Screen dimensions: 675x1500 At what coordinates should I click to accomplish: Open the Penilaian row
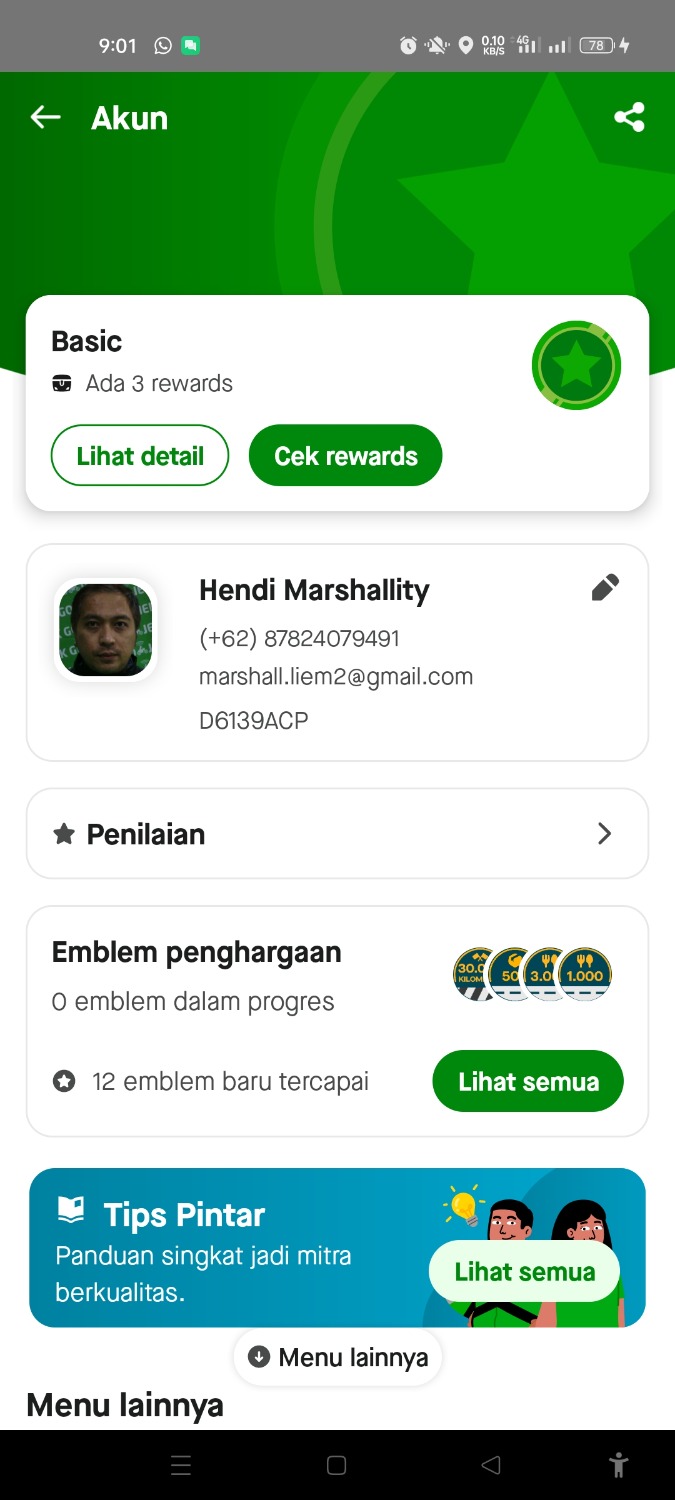click(337, 834)
